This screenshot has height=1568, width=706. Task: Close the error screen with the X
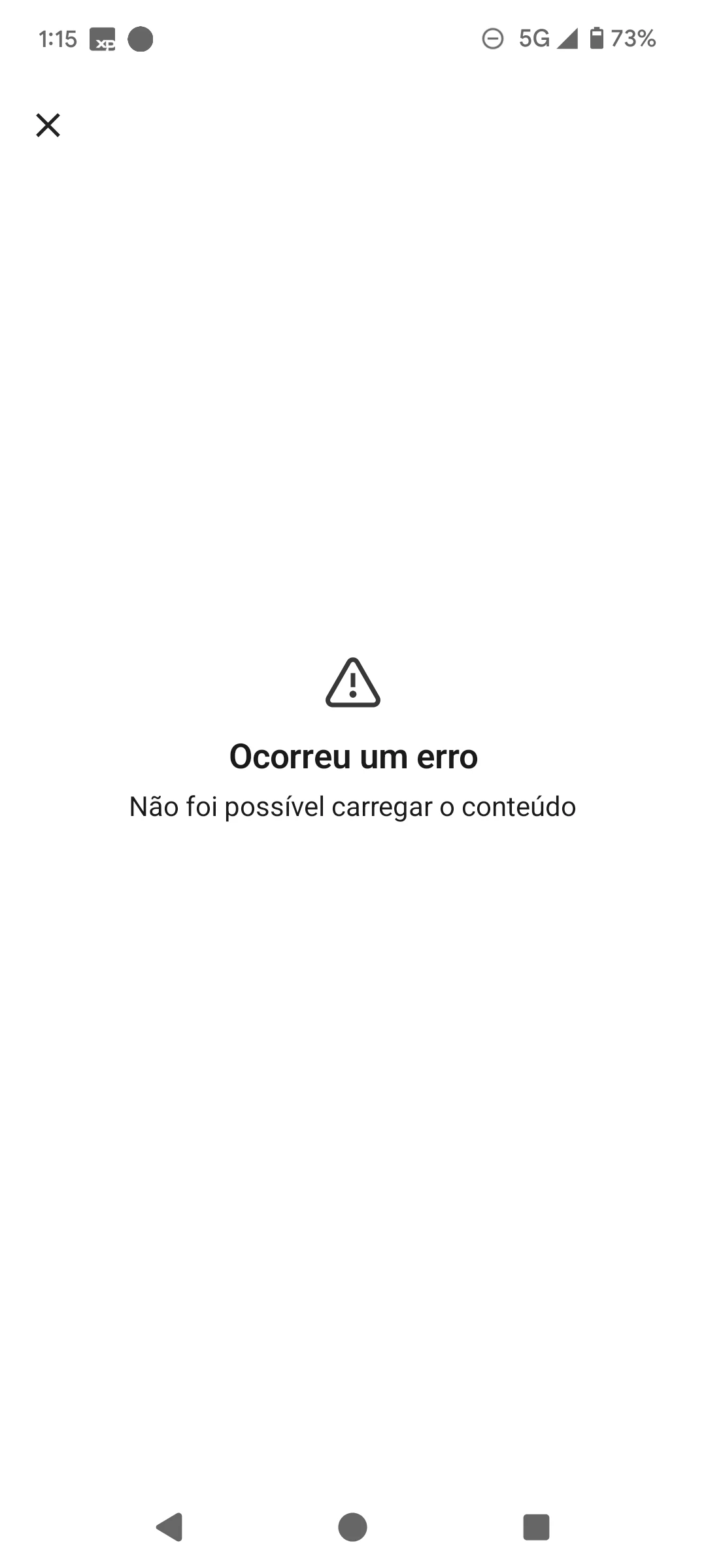coord(48,125)
